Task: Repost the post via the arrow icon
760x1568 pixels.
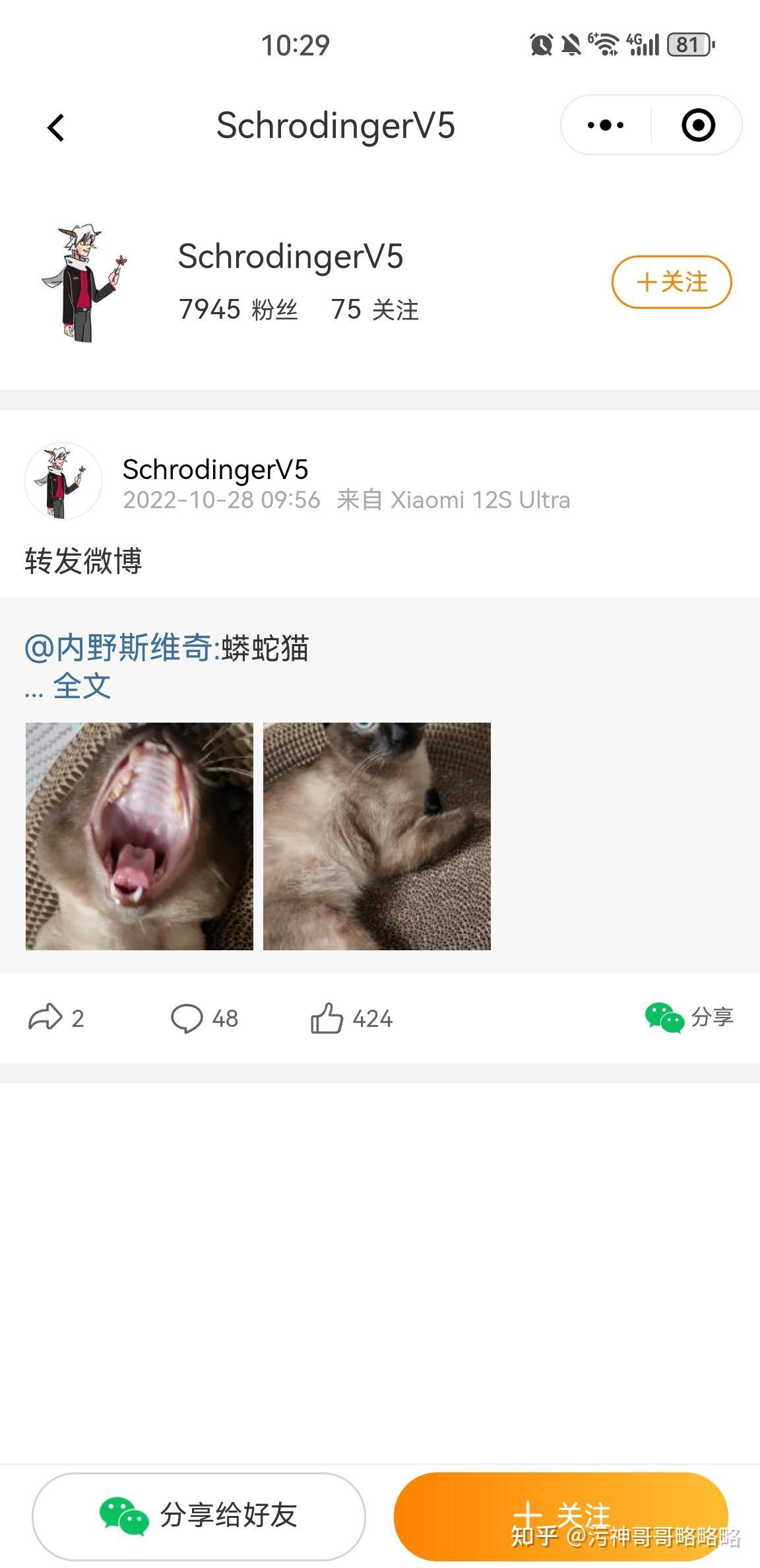Action: [56, 1018]
